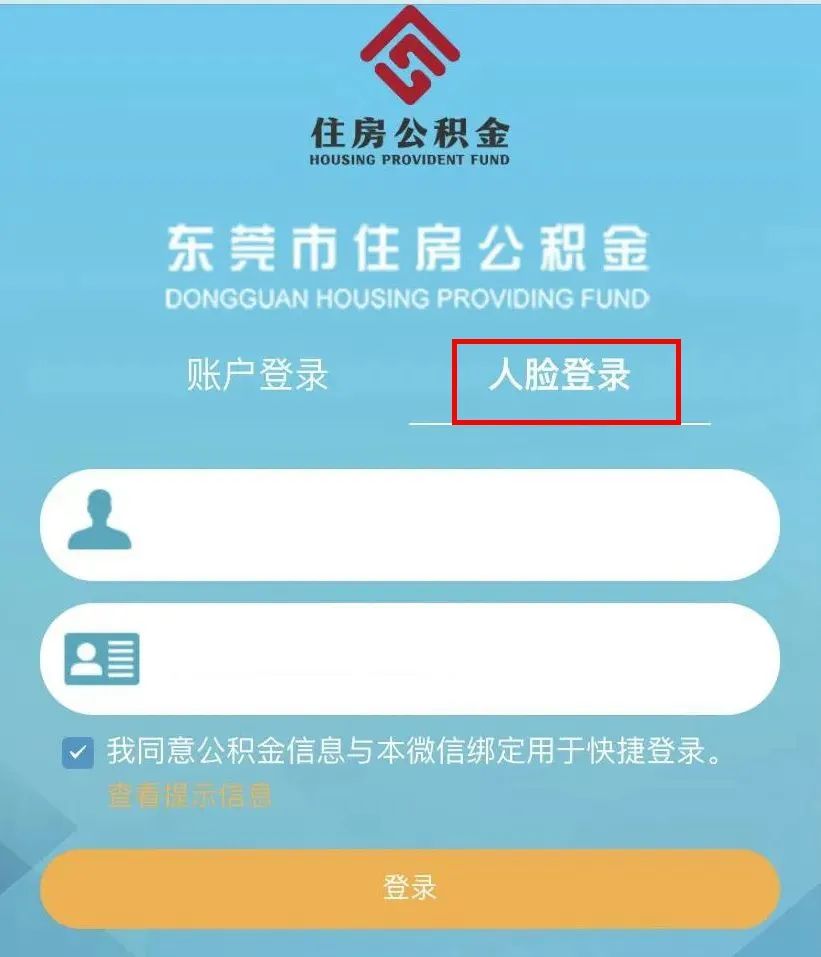Select the 人脸登录 tab

tap(560, 376)
